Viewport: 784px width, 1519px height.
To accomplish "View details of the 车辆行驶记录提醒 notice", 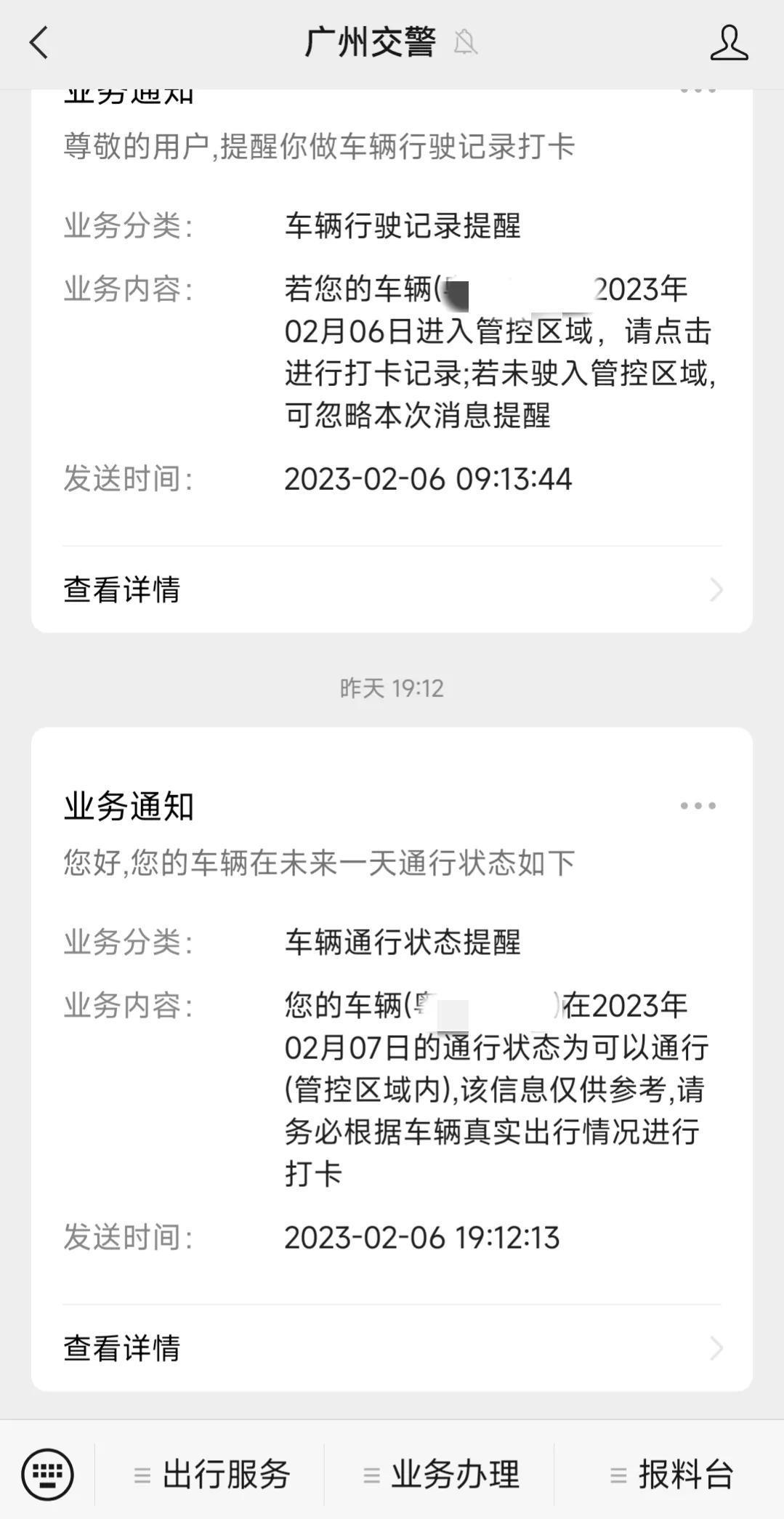I will pos(392,589).
